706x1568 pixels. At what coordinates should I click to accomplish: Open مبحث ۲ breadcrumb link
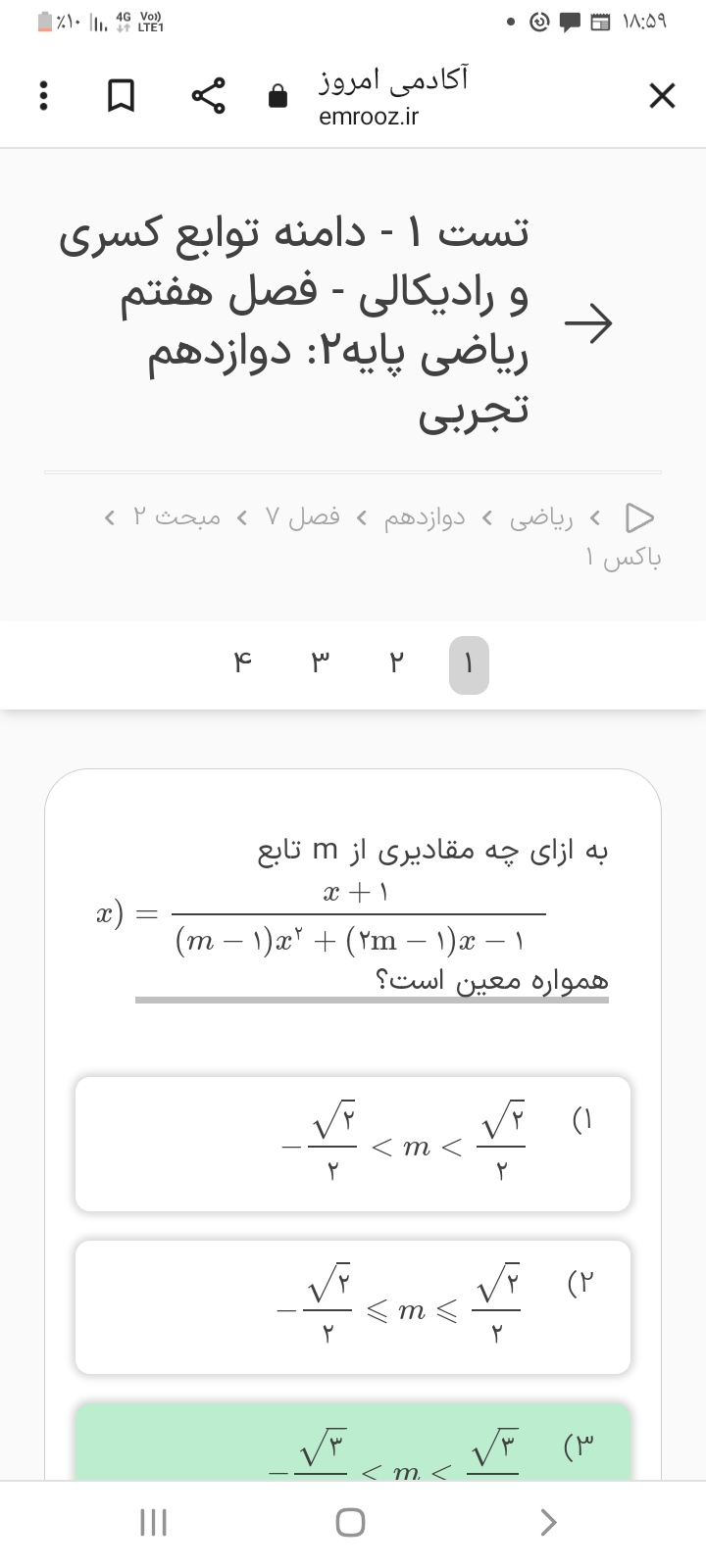tap(176, 516)
